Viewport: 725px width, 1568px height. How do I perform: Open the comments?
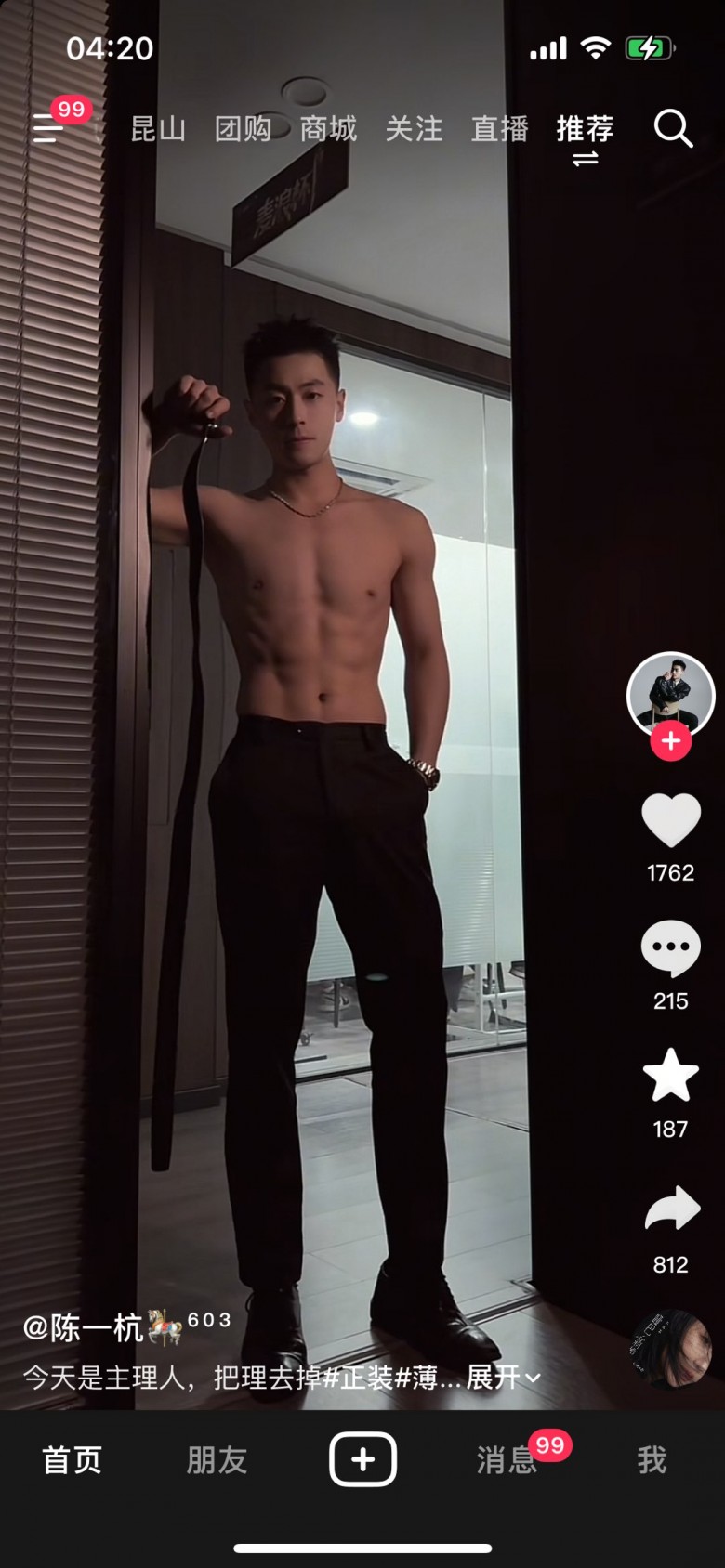670,948
